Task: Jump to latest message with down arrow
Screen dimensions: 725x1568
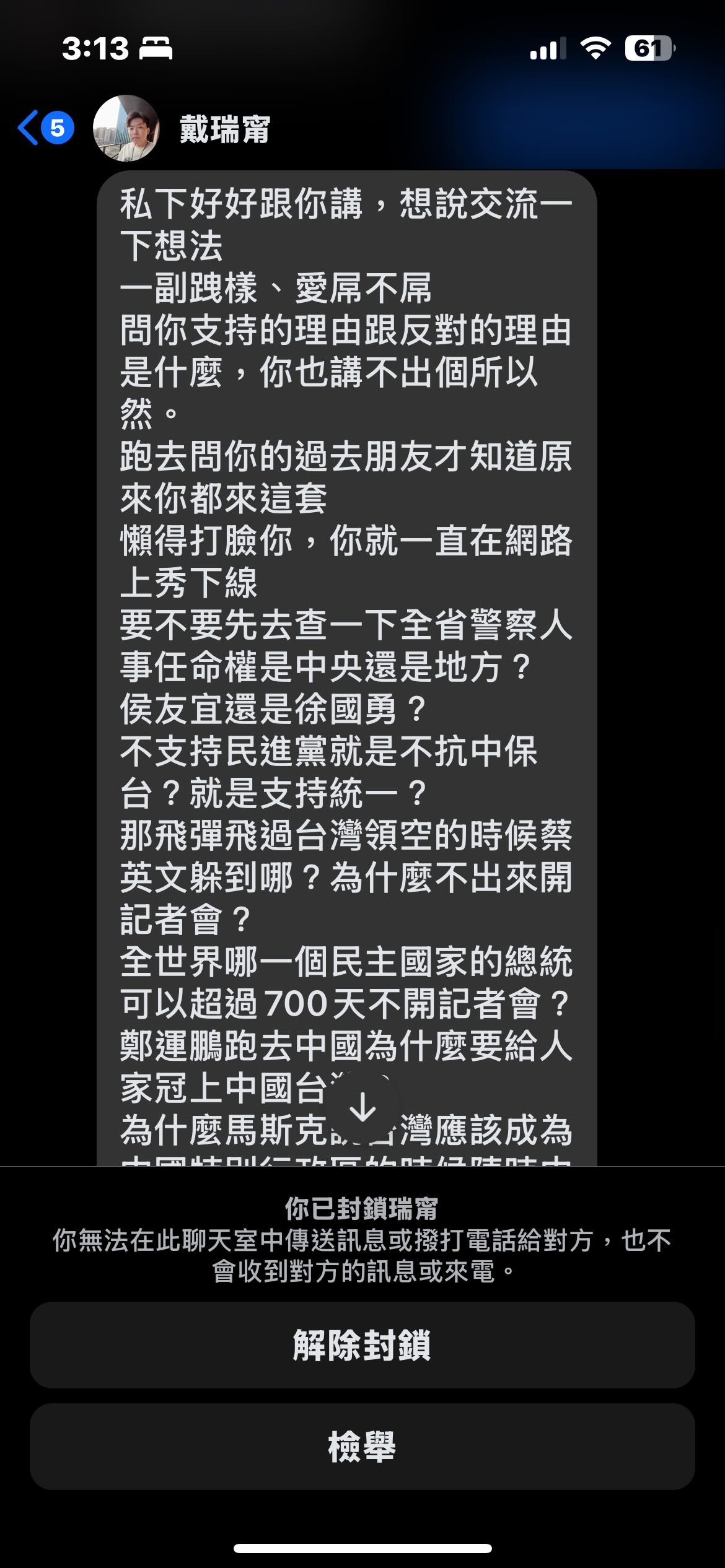Action: tap(363, 1106)
